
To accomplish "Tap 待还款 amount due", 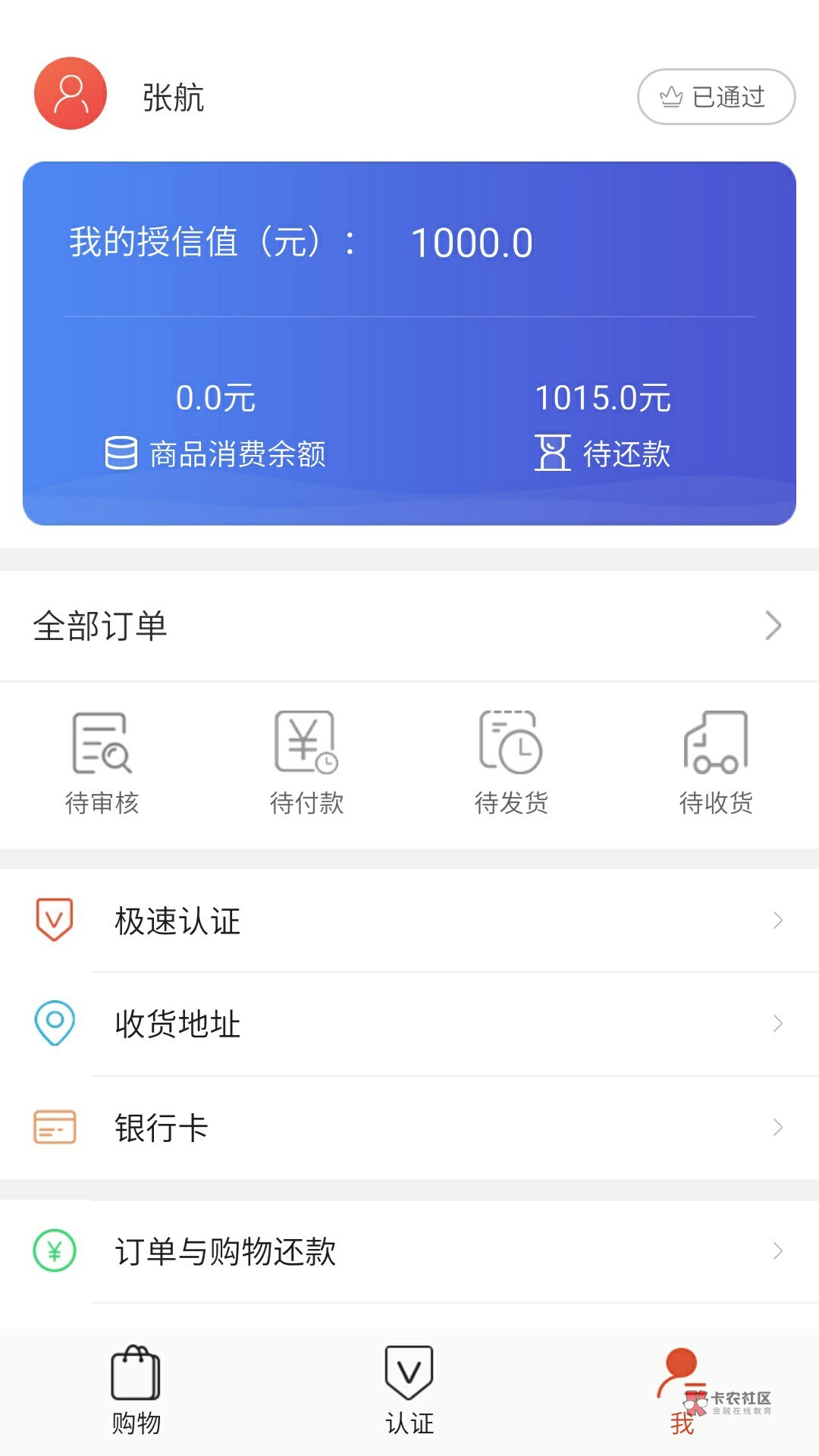I will pyautogui.click(x=603, y=426).
